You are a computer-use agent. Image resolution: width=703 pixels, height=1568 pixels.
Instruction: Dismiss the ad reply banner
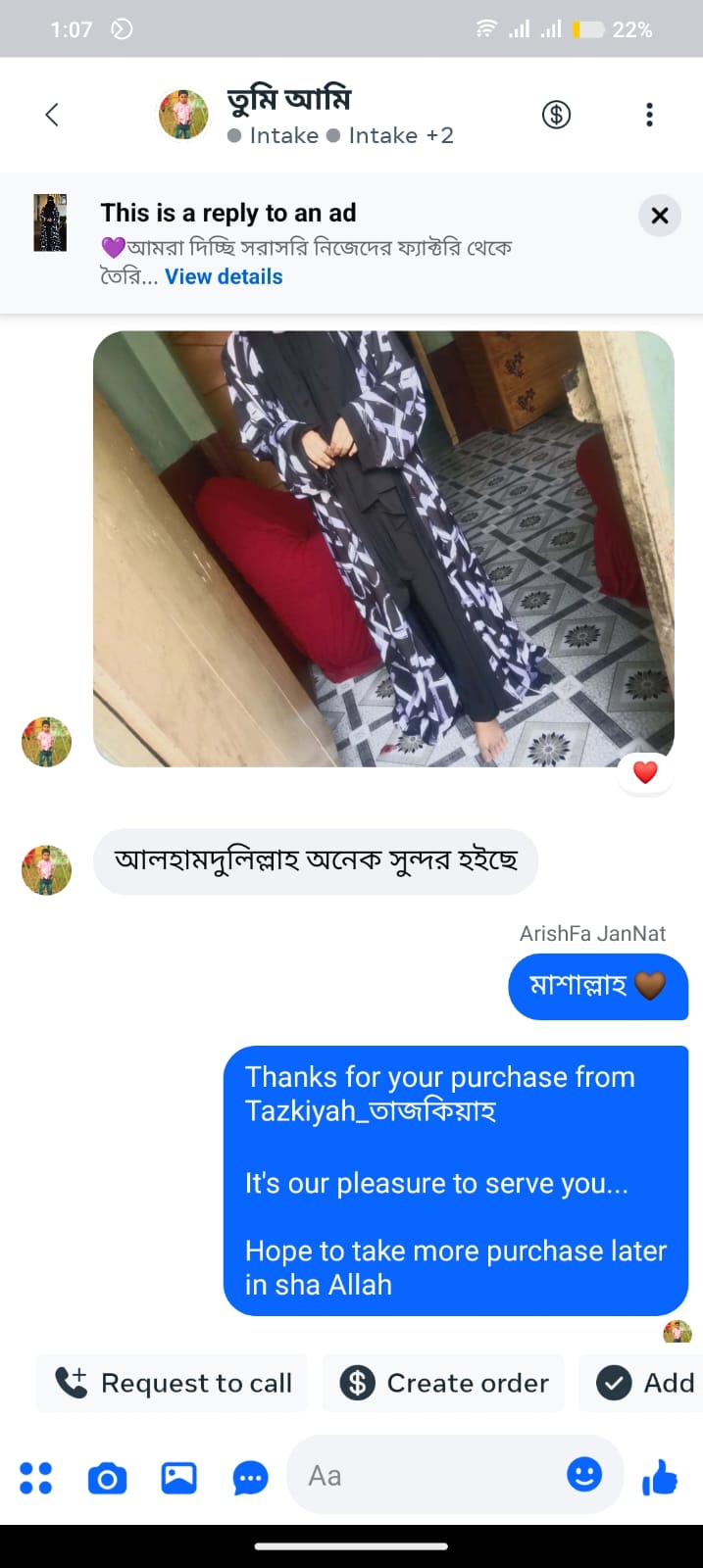[x=660, y=215]
